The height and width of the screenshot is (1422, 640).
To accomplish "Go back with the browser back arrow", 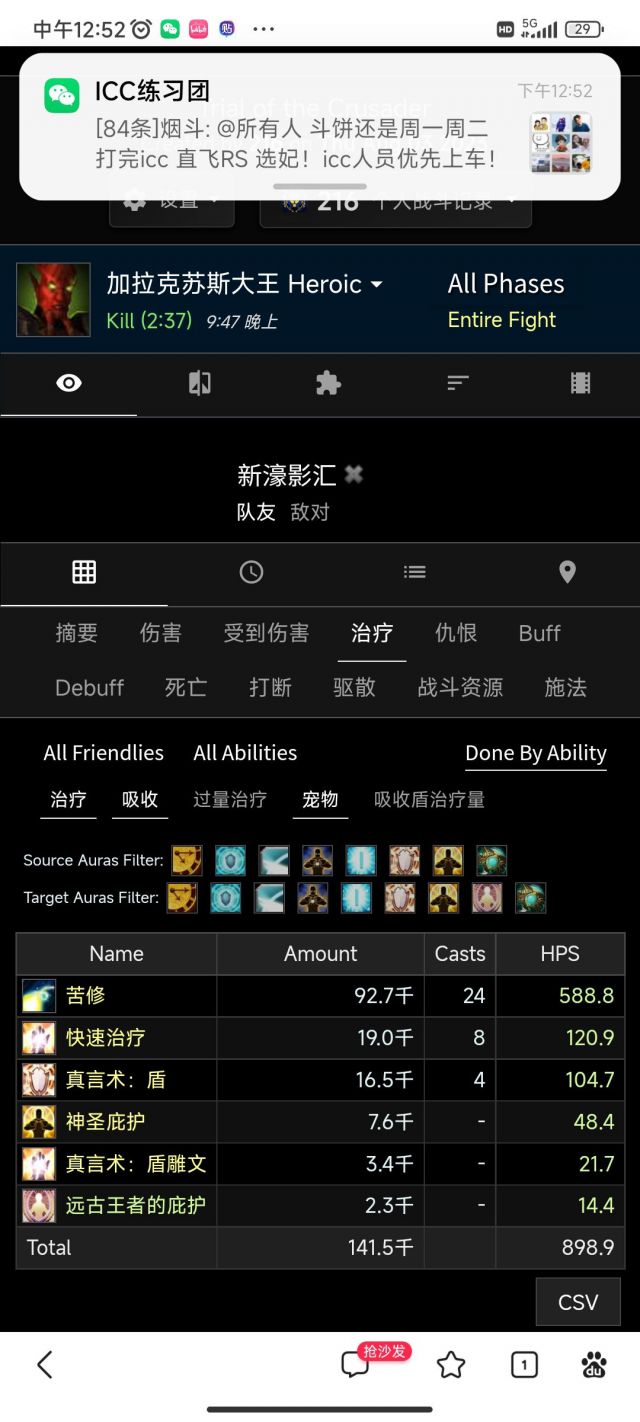I will point(45,1364).
